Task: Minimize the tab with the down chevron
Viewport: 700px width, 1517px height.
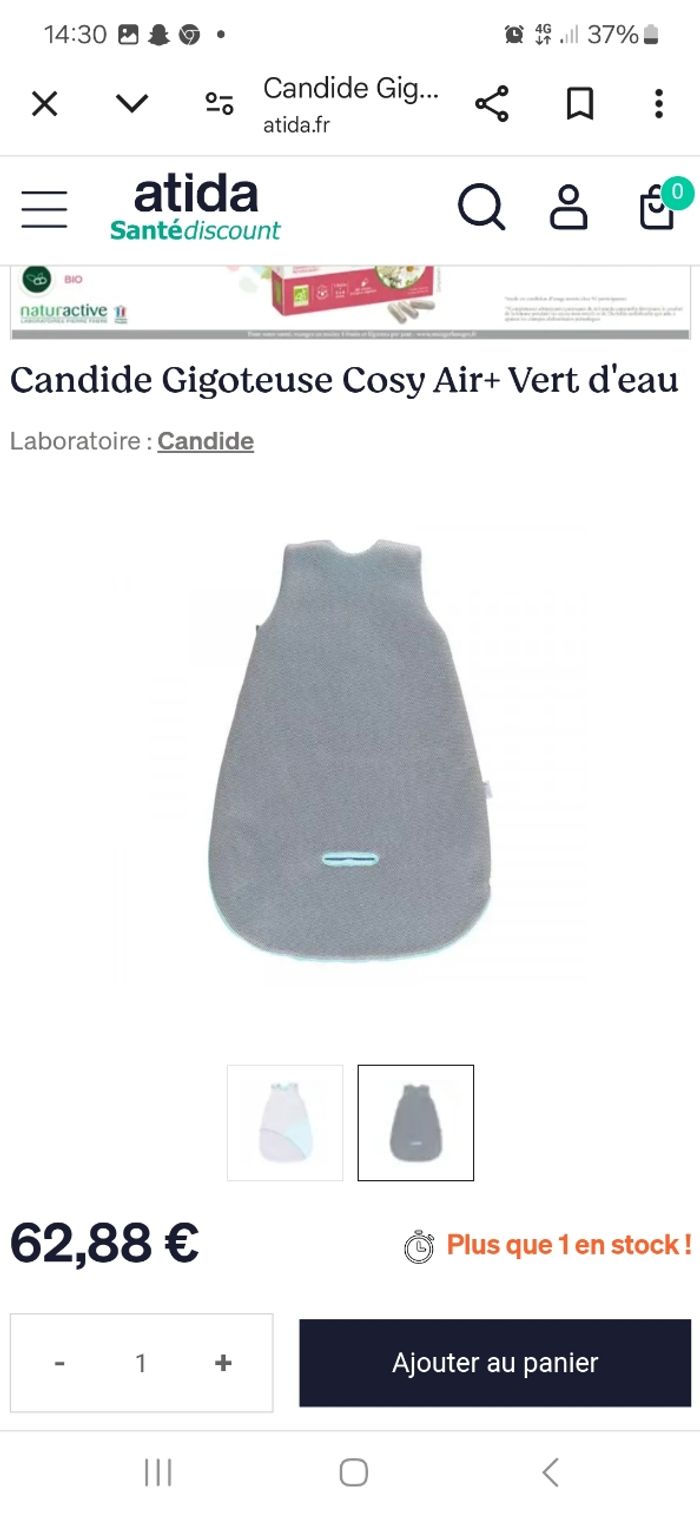Action: [x=132, y=104]
